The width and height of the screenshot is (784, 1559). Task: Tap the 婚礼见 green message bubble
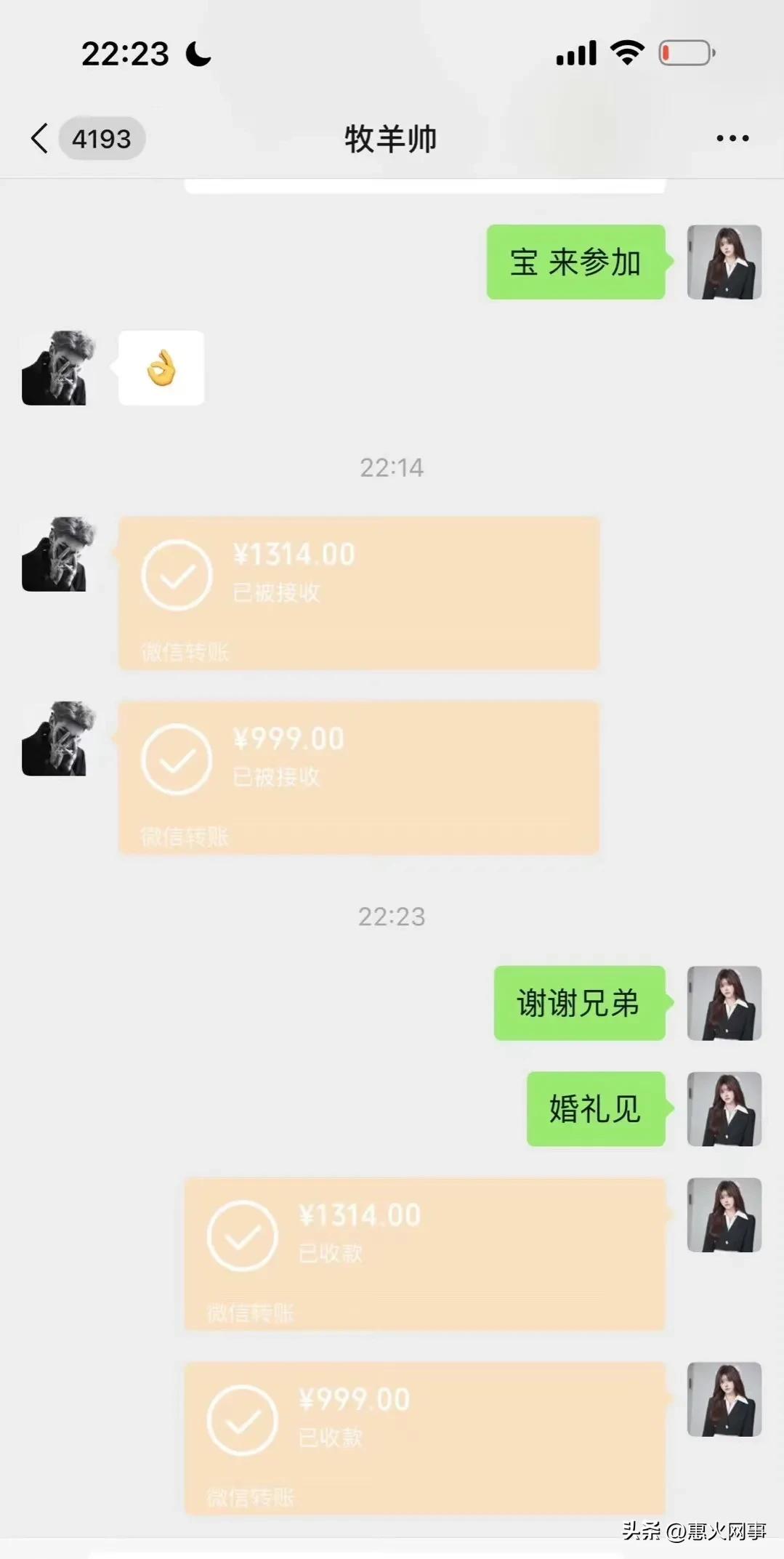(596, 1108)
